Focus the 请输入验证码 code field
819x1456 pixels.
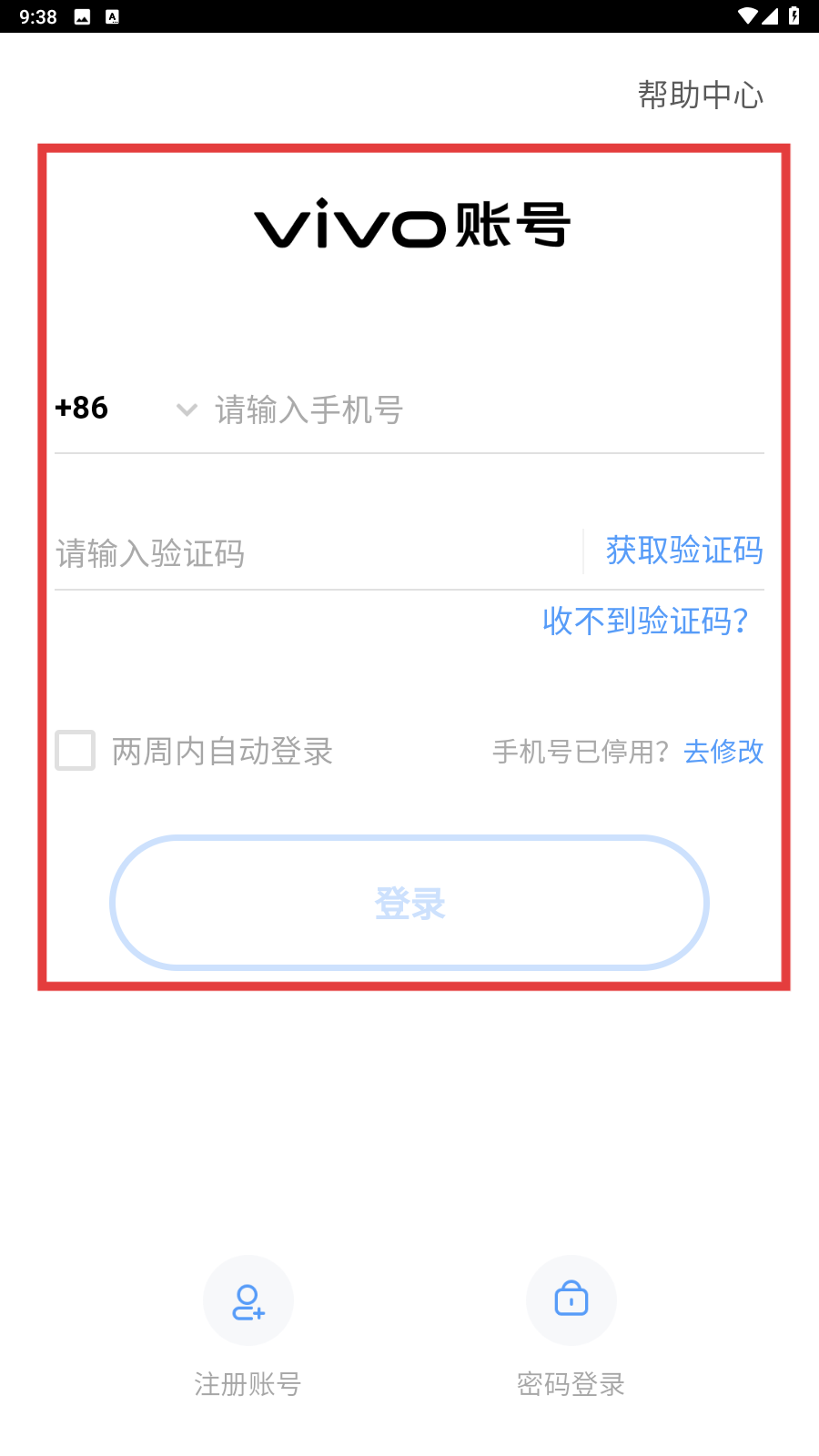[309, 553]
